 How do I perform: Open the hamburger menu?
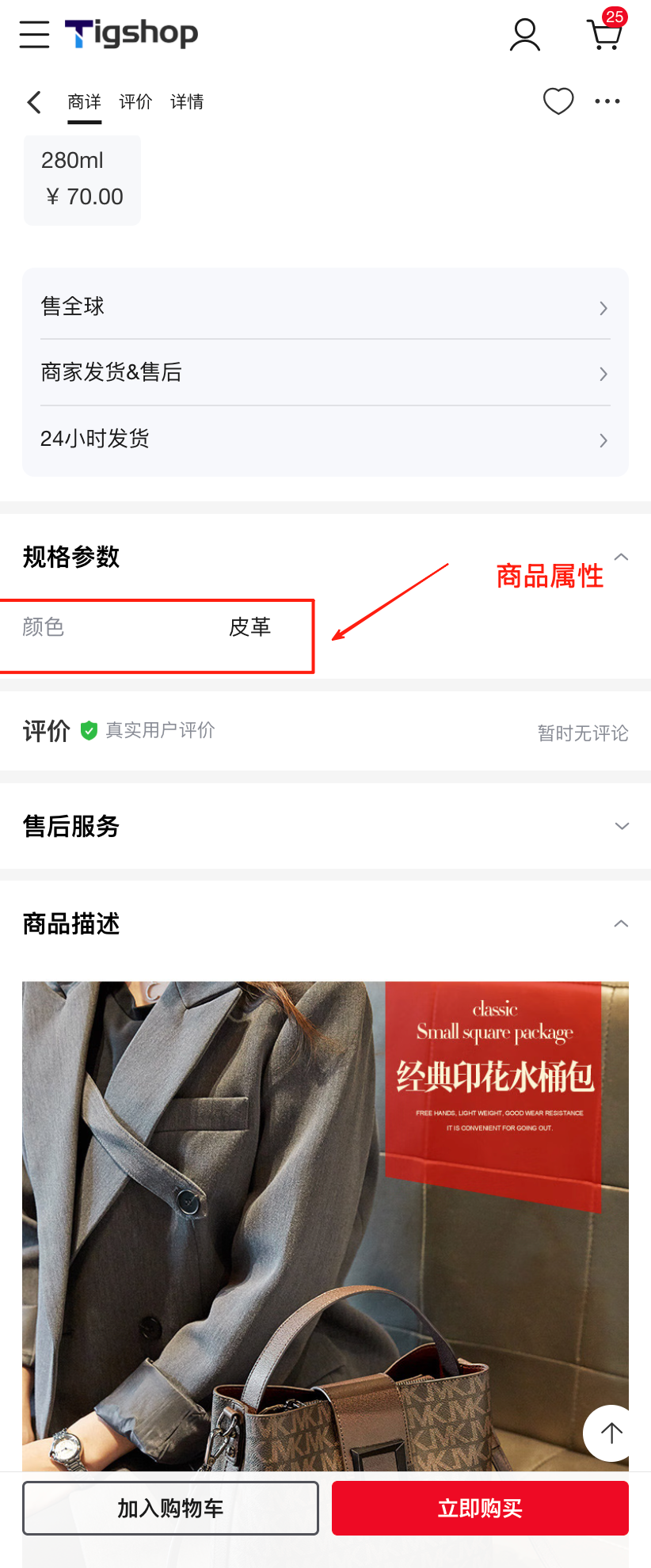pyautogui.click(x=34, y=35)
